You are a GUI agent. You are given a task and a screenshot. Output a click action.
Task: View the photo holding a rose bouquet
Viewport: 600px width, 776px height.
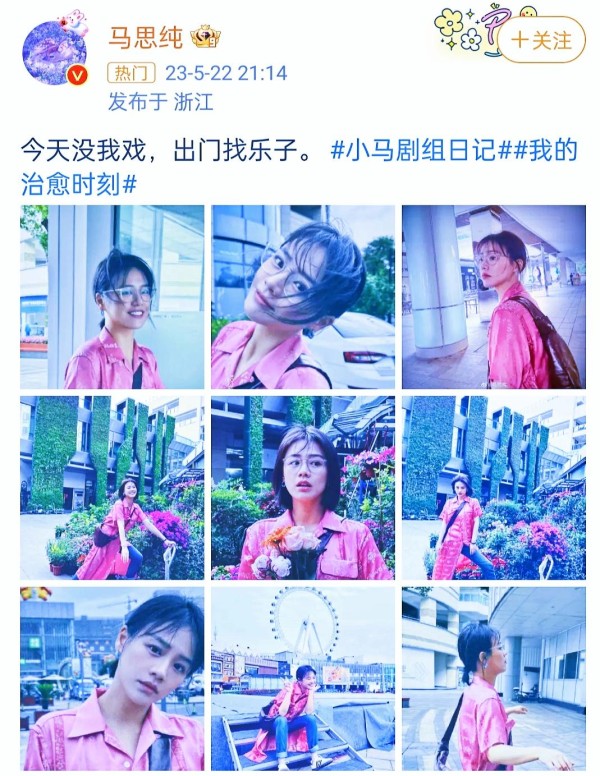pyautogui.click(x=302, y=487)
